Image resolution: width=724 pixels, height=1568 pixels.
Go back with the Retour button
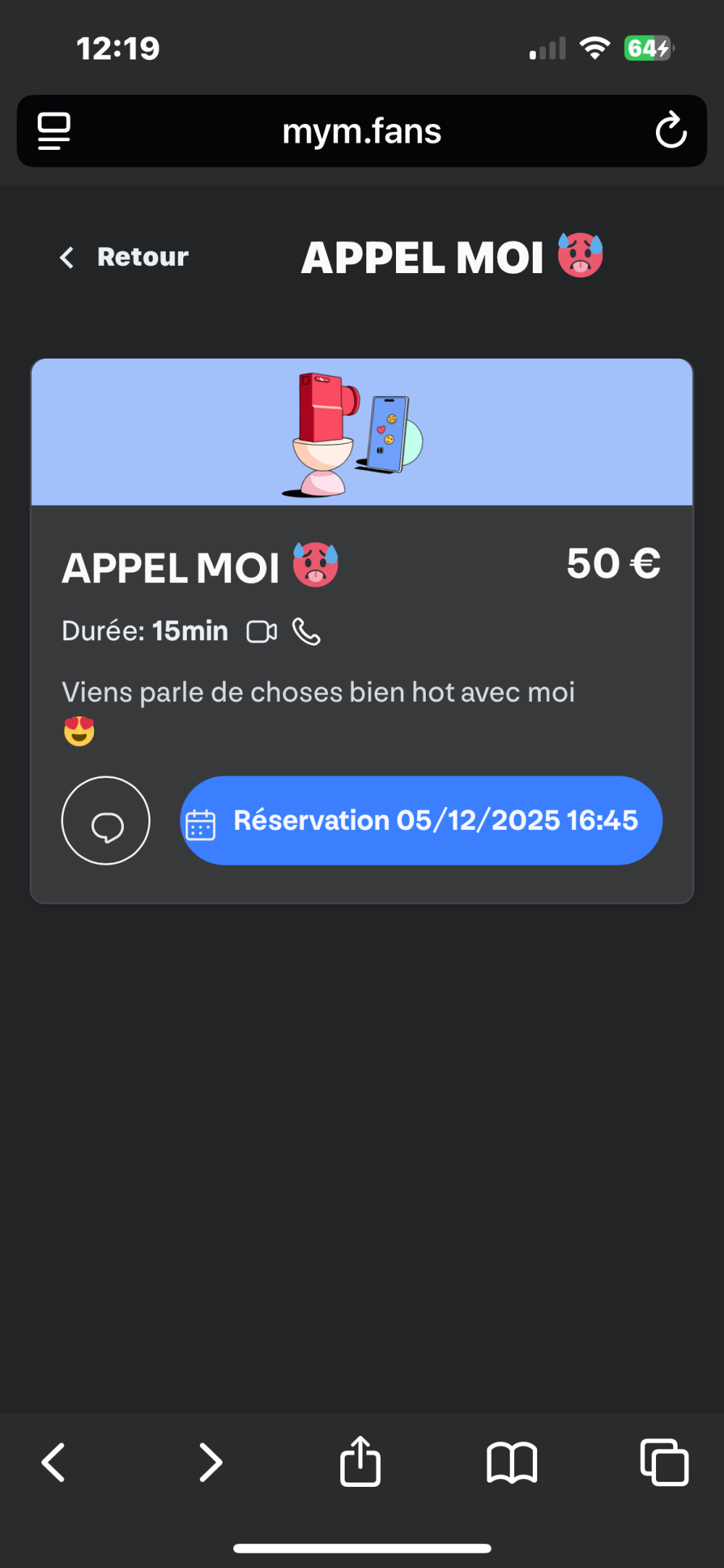click(124, 257)
